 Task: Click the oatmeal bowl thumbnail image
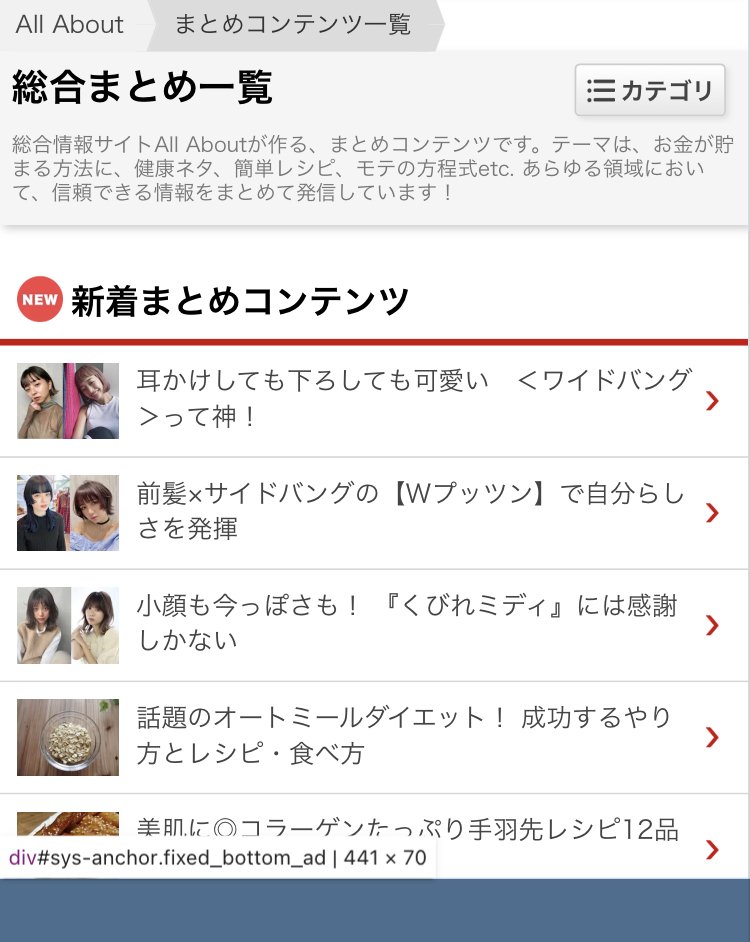67,737
